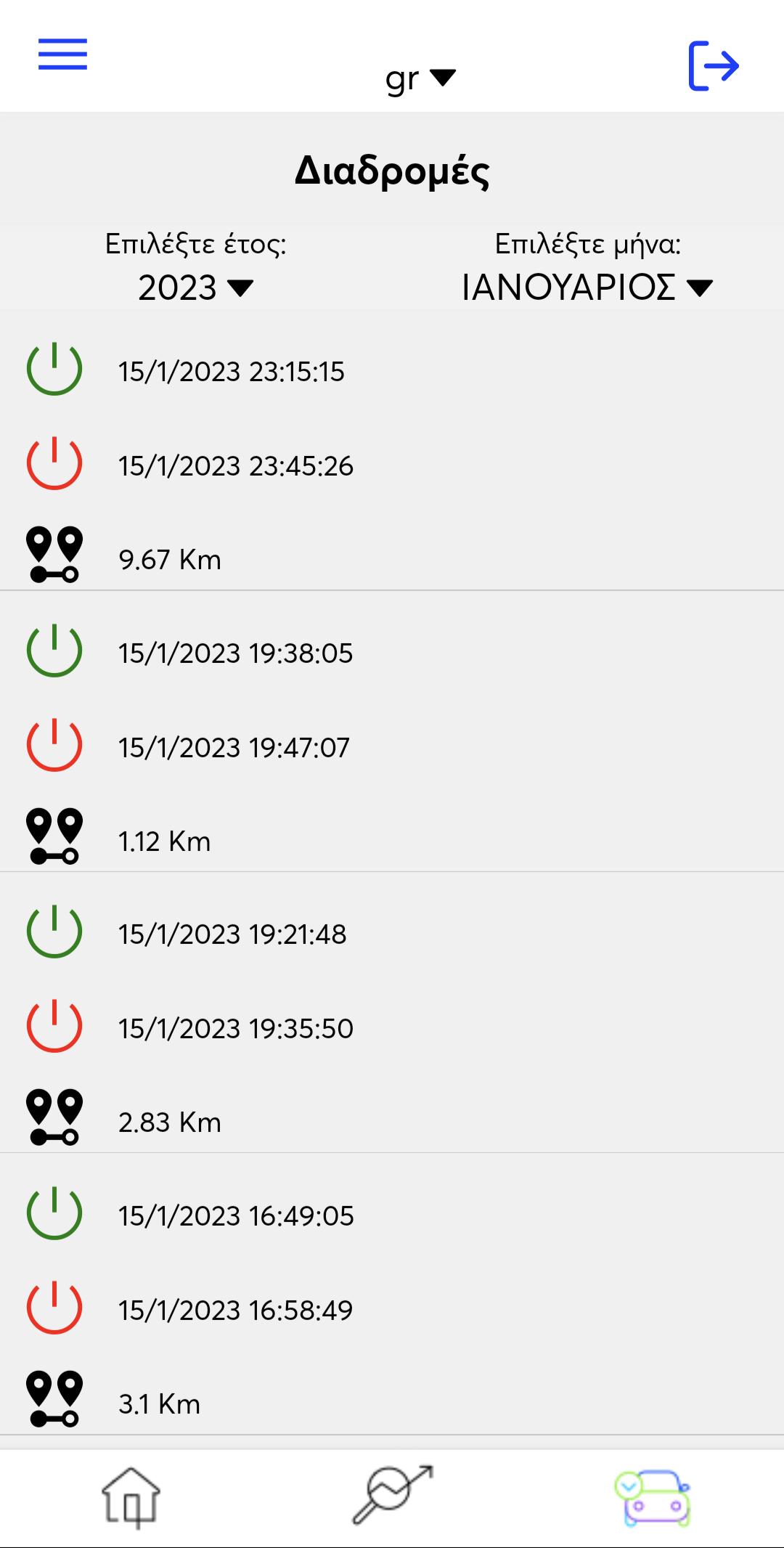Open the 3.1 Km trip
The width and height of the screenshot is (784, 1548).
[x=392, y=1309]
